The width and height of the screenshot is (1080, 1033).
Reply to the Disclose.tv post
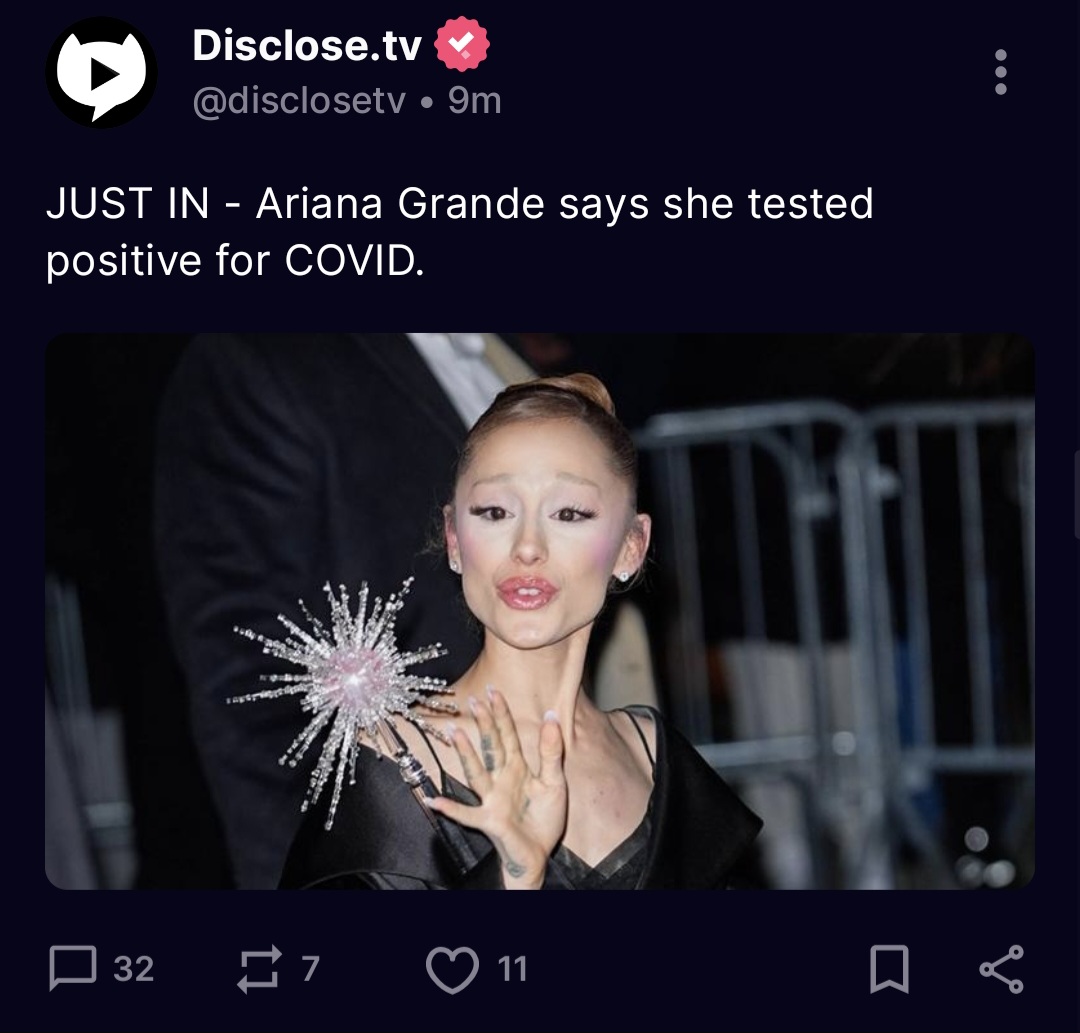71,968
